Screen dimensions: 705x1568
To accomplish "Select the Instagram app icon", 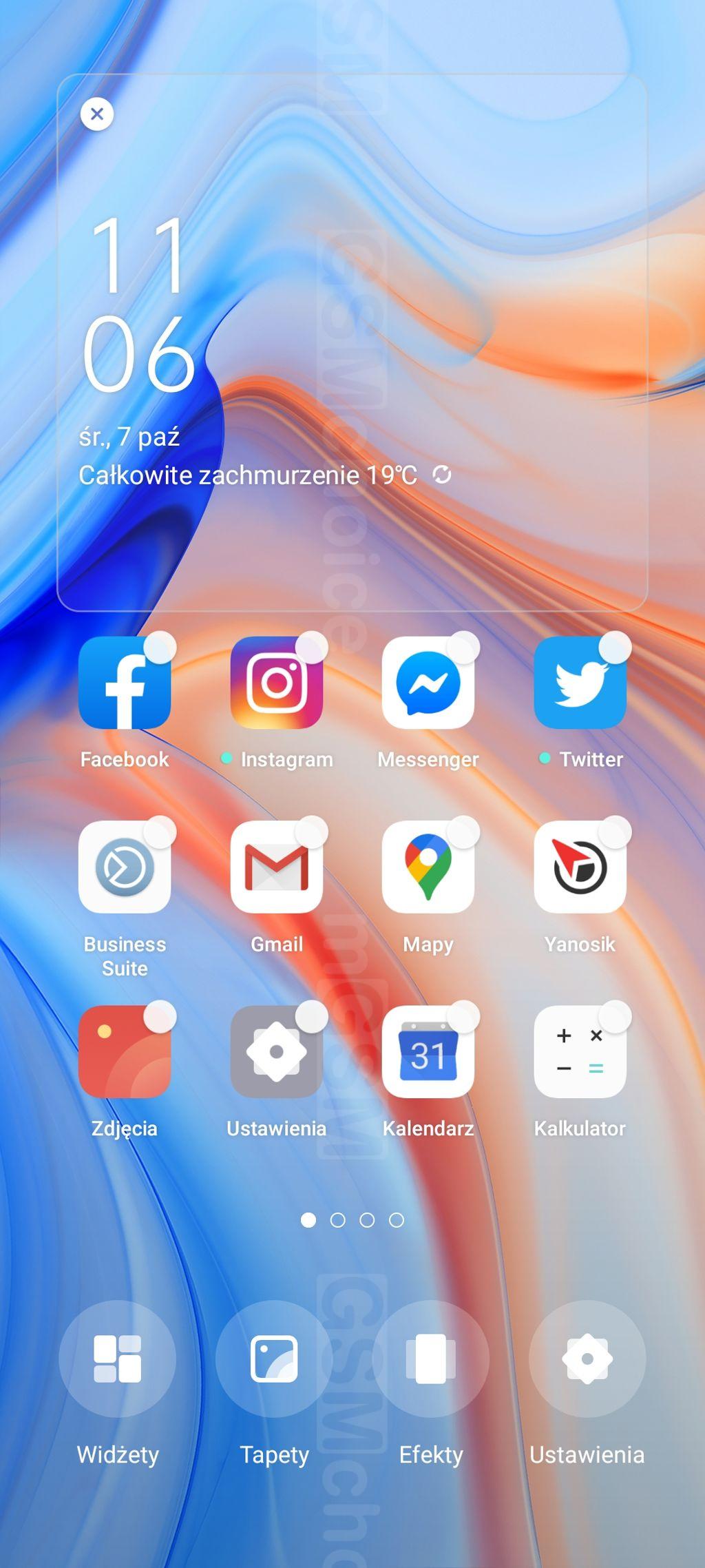I will click(277, 683).
